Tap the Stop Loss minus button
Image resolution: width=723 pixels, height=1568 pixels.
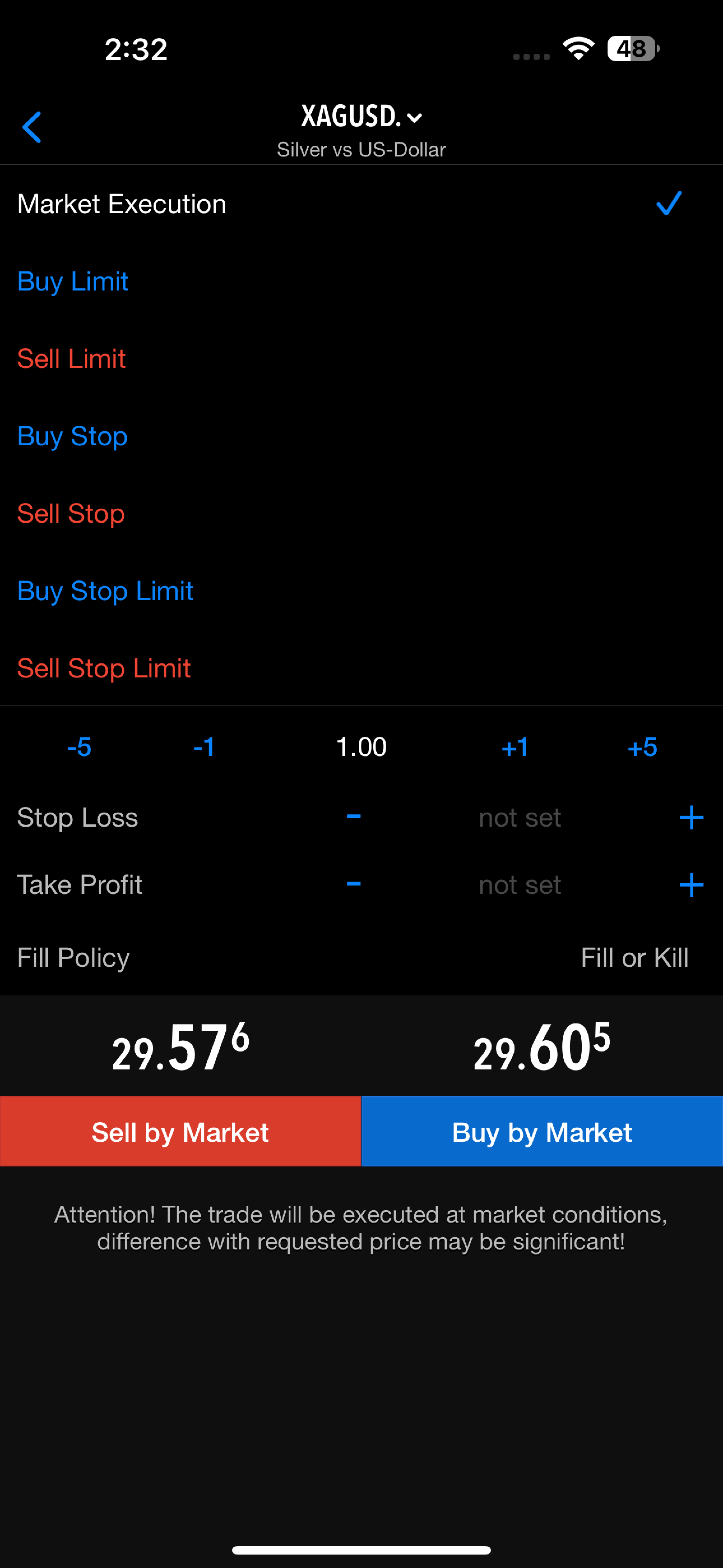click(354, 817)
